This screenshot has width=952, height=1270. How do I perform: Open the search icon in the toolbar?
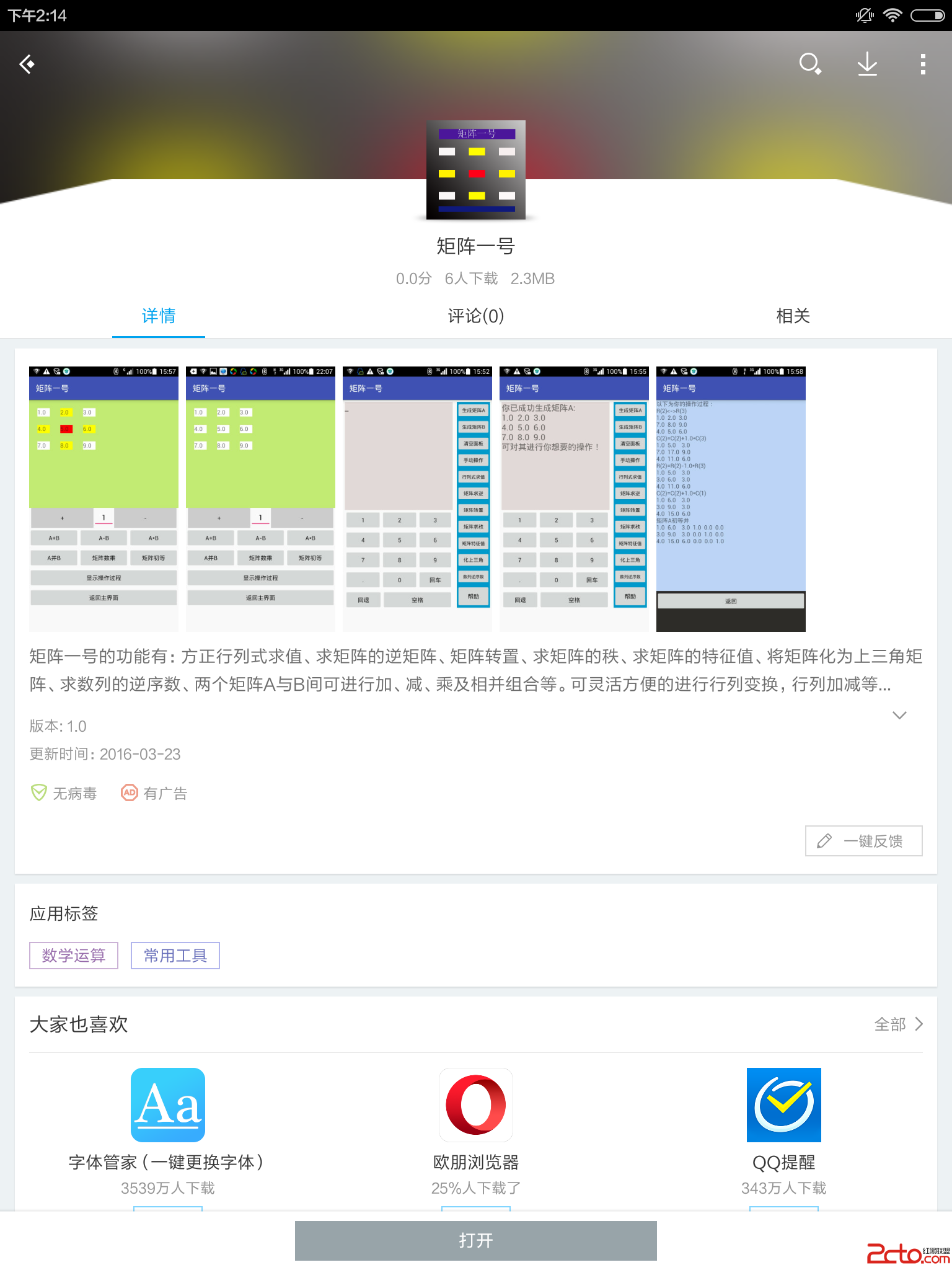click(x=809, y=64)
